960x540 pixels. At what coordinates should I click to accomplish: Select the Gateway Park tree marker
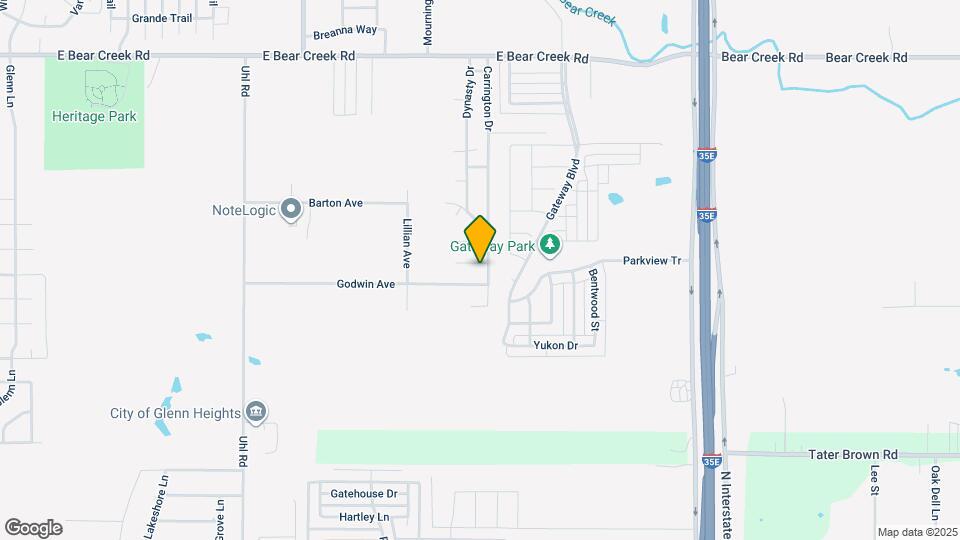tap(549, 244)
